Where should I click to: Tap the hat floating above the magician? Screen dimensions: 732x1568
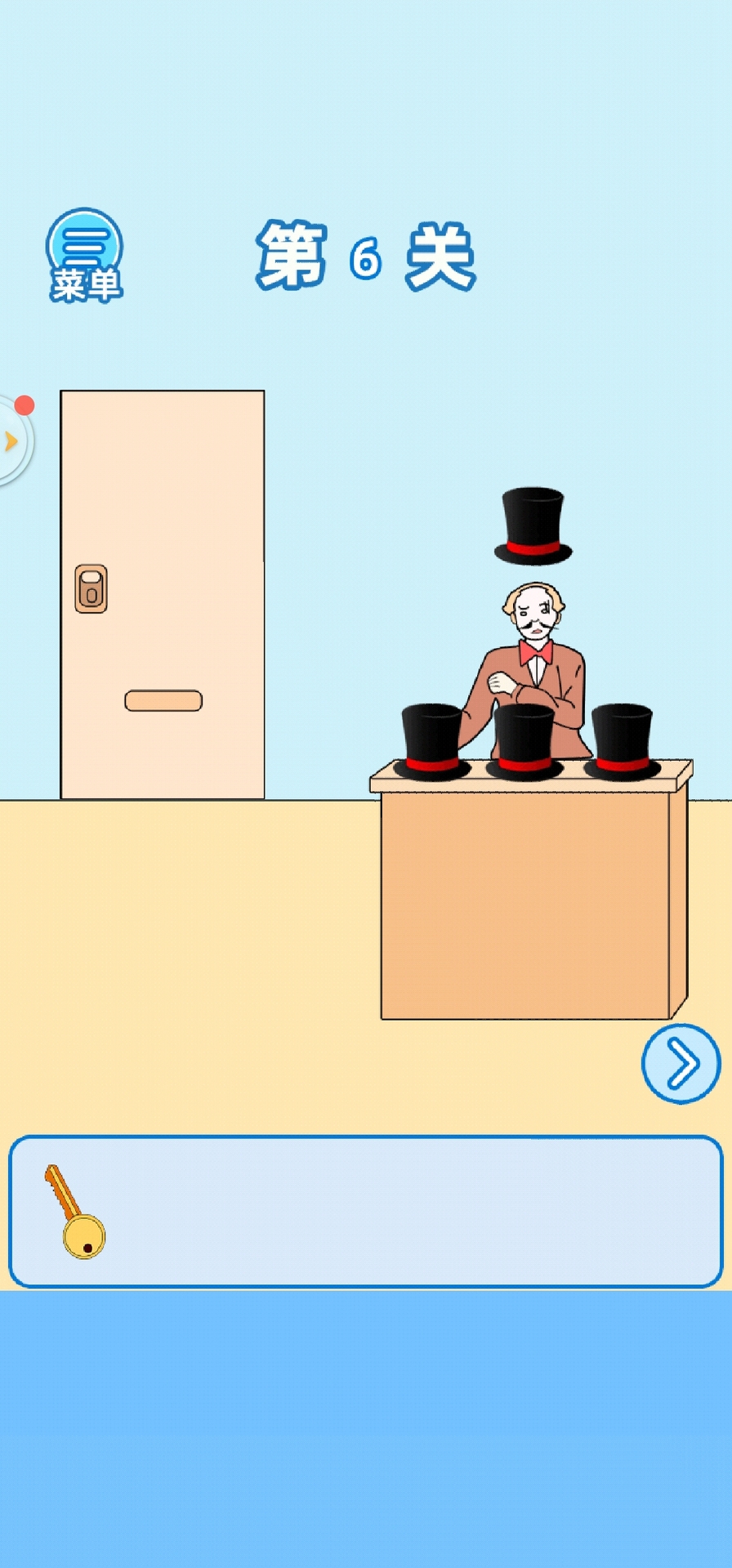click(x=533, y=527)
